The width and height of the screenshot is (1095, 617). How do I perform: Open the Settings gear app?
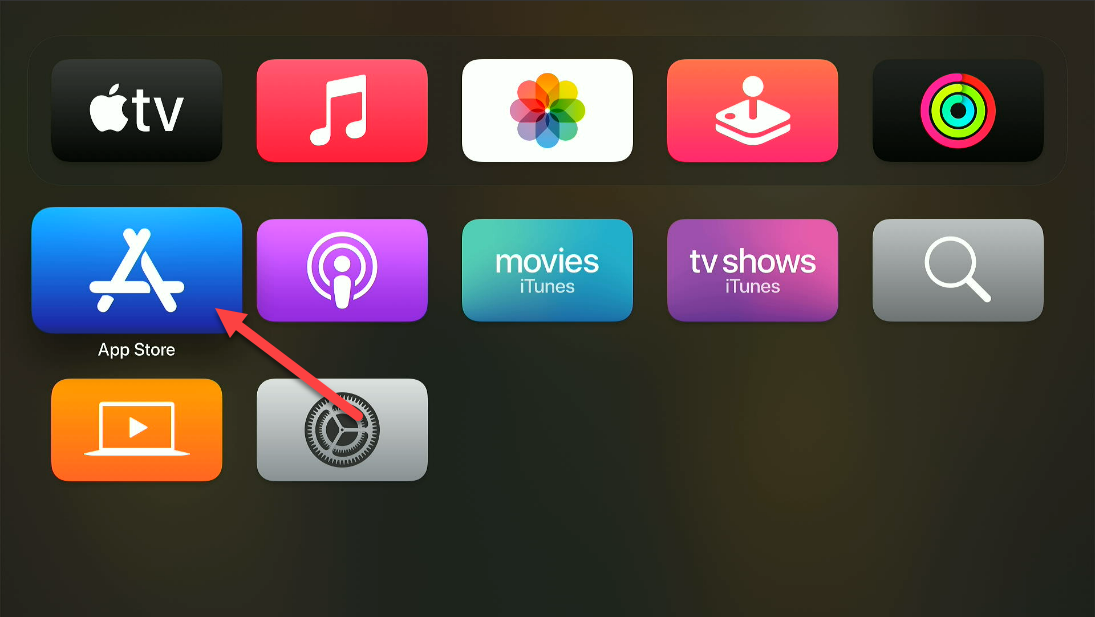[342, 430]
